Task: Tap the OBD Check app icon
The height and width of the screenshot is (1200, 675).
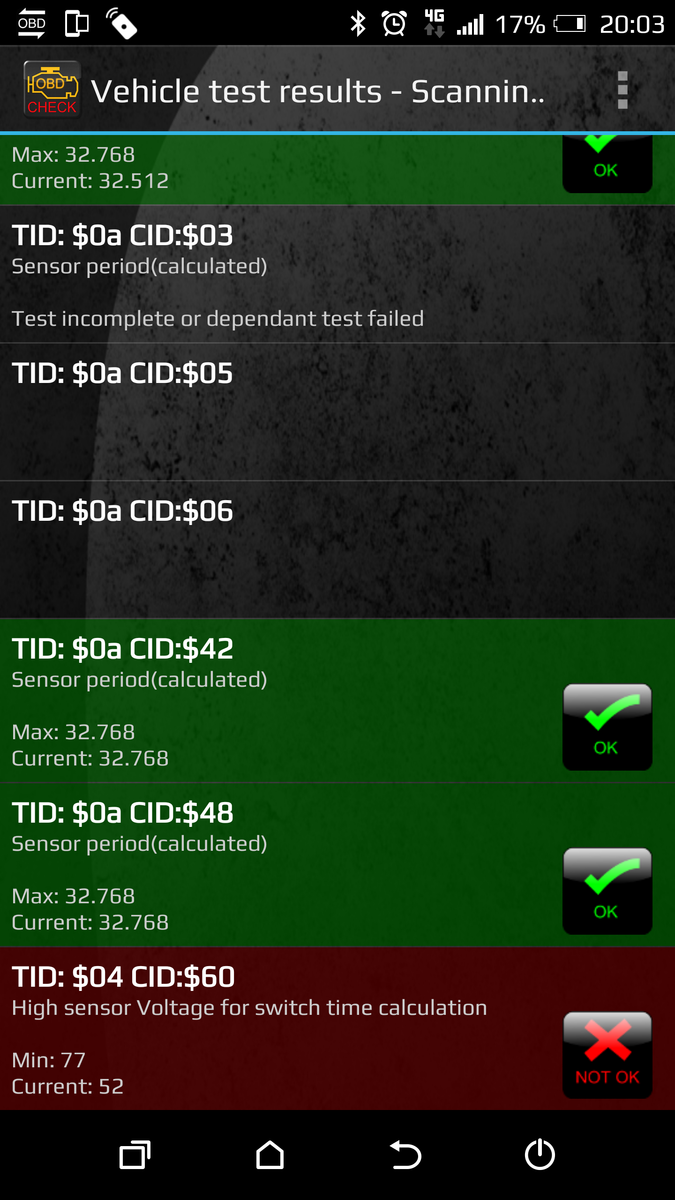Action: tap(51, 91)
